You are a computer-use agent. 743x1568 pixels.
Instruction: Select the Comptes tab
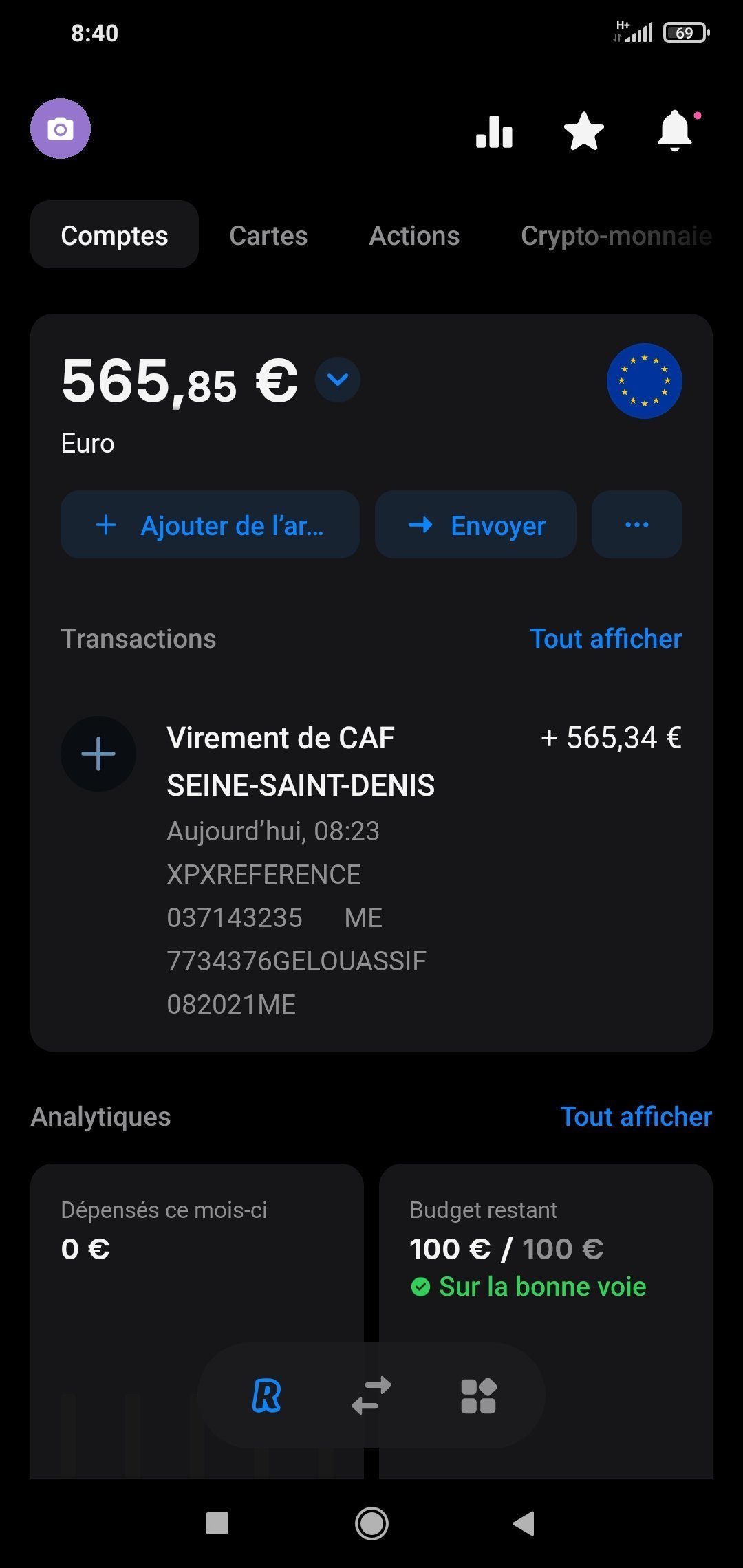point(114,235)
